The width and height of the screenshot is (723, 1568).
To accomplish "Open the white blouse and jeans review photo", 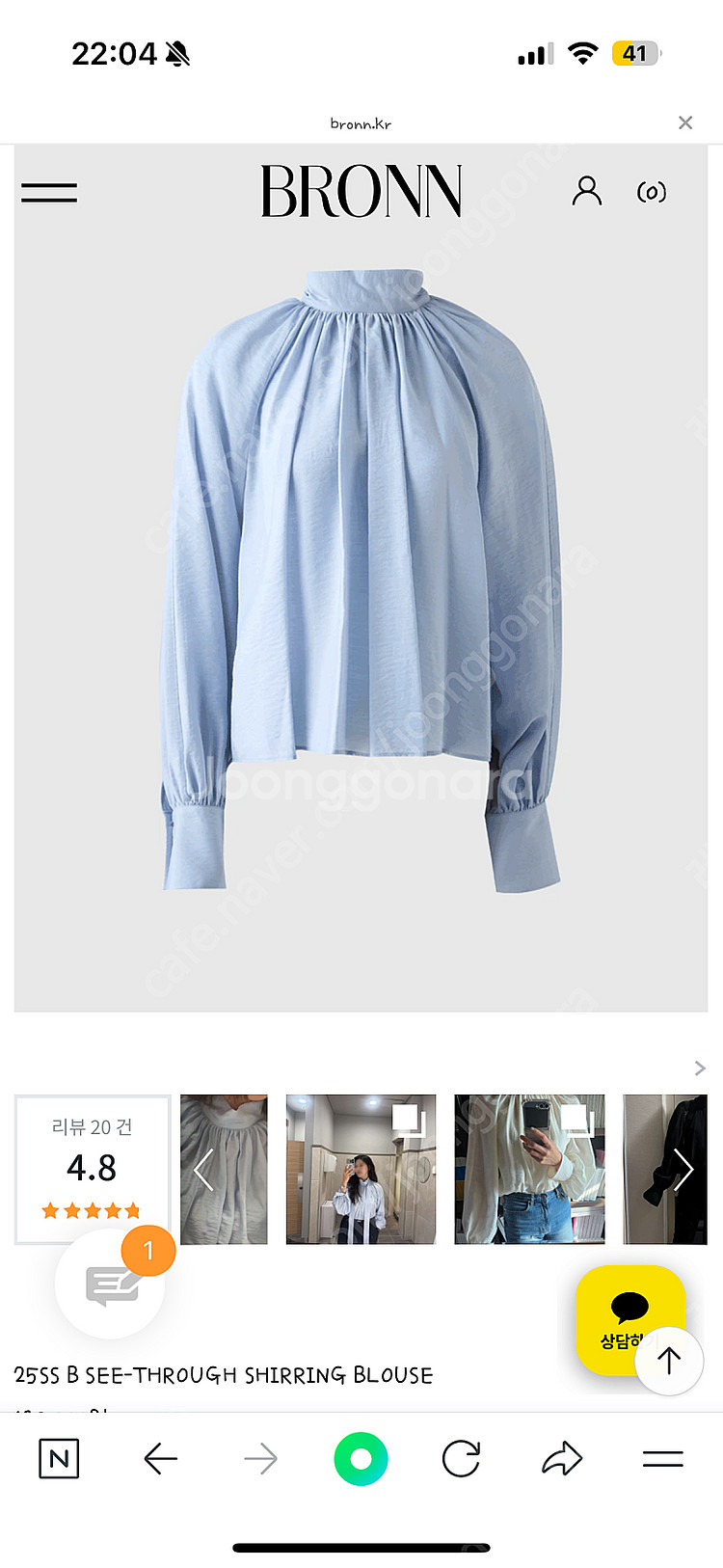I will click(529, 1169).
